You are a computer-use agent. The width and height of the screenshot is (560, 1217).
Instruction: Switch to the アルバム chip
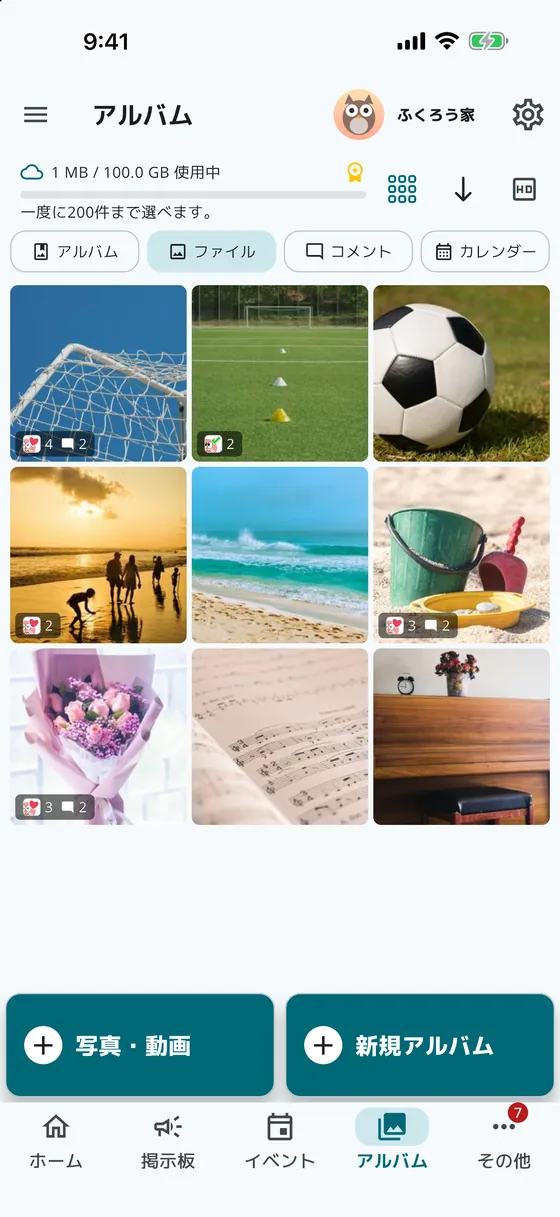[75, 252]
